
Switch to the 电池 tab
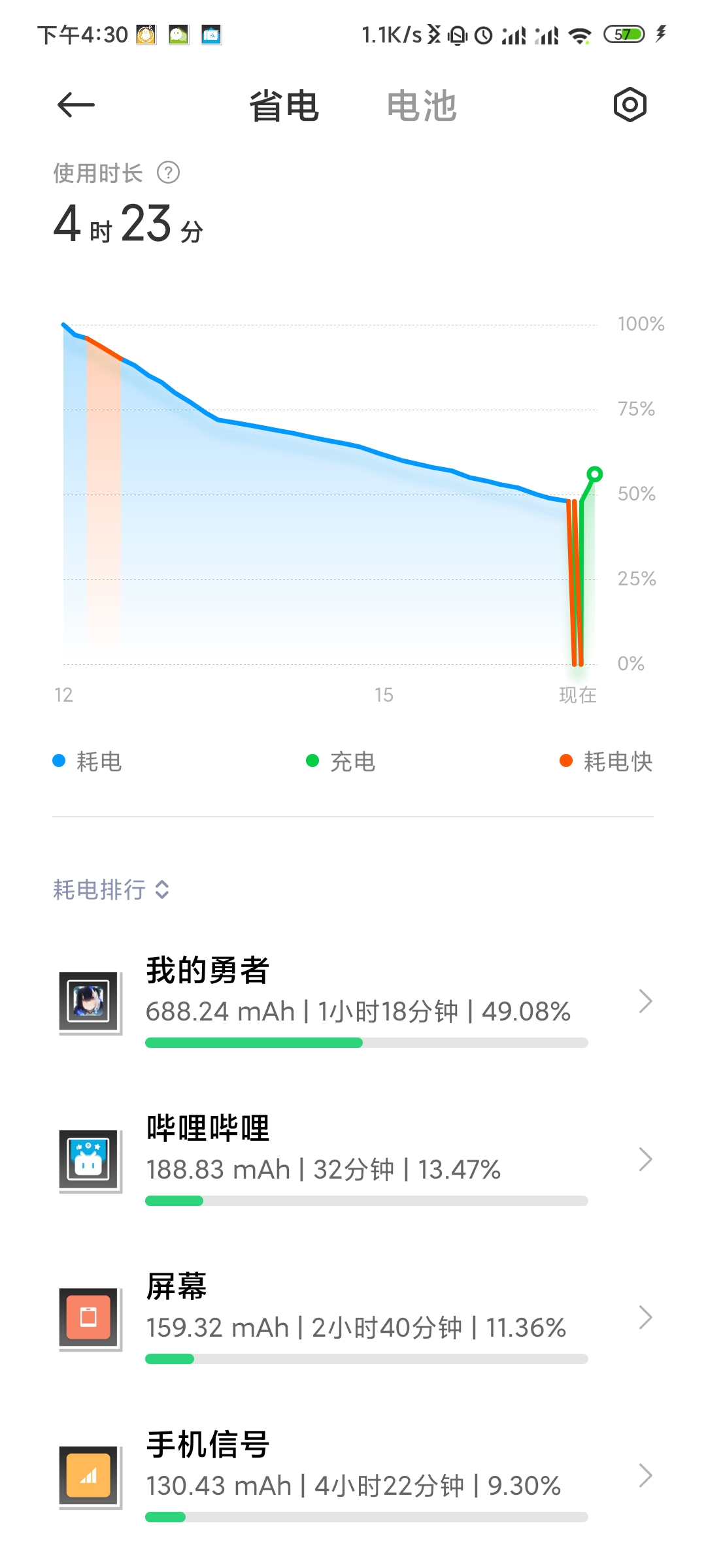click(x=422, y=106)
